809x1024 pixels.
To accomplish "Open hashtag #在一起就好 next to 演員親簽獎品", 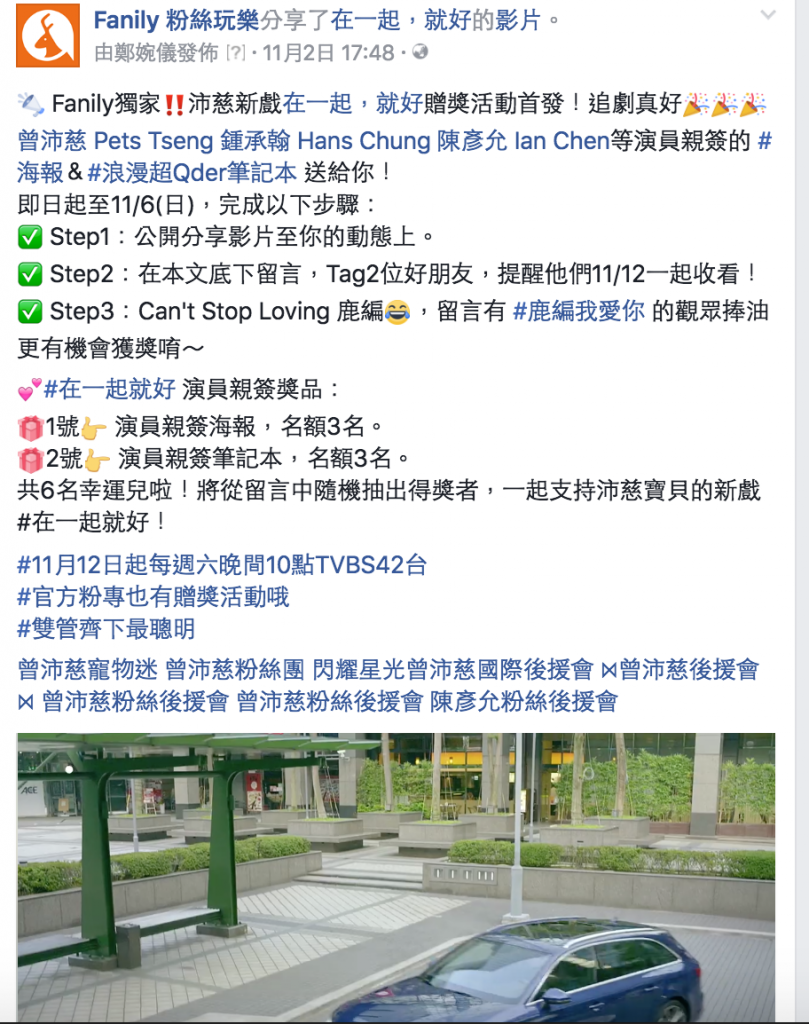I will tap(110, 389).
